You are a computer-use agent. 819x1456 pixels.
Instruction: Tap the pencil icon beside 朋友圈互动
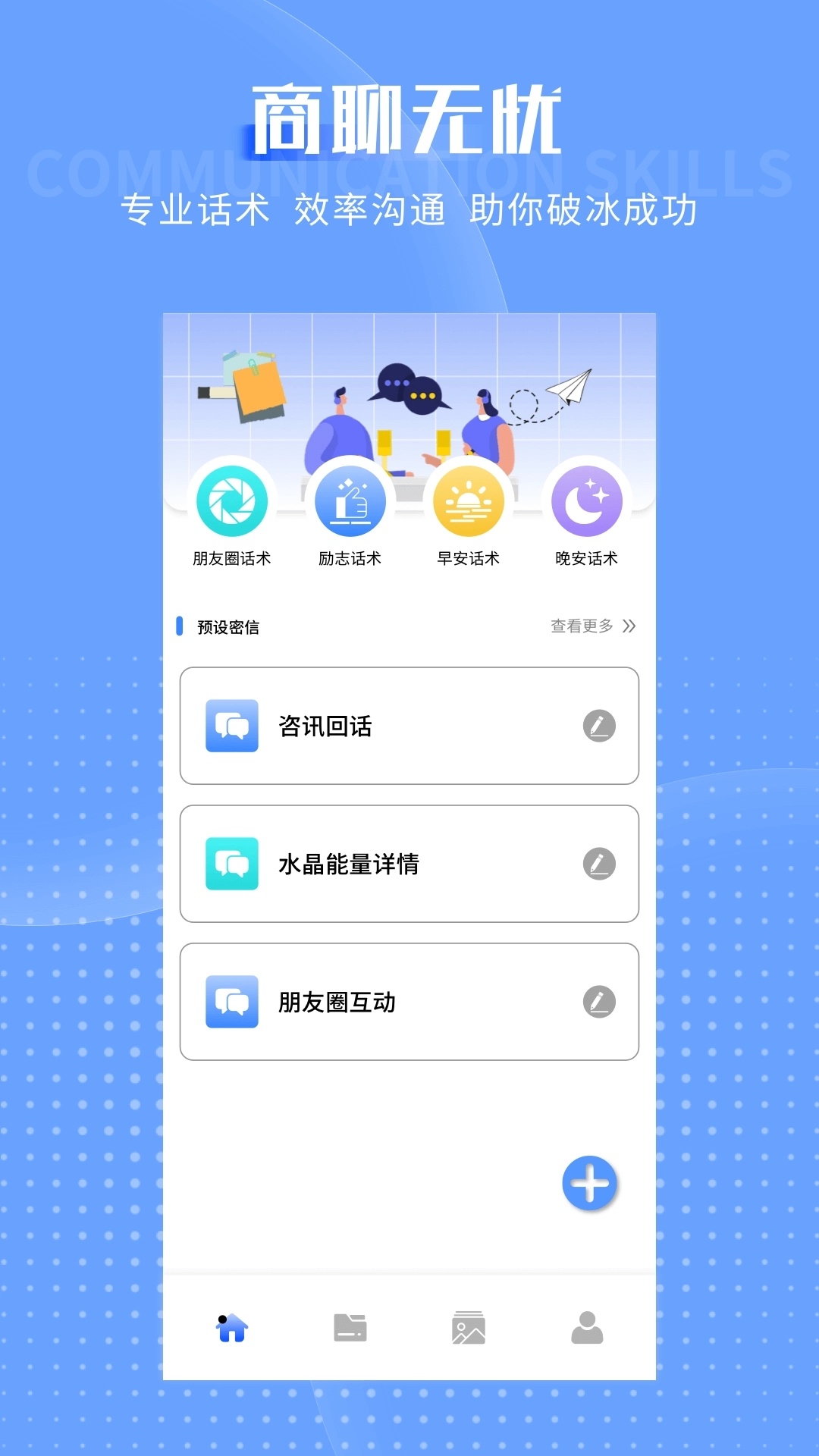click(x=601, y=1002)
